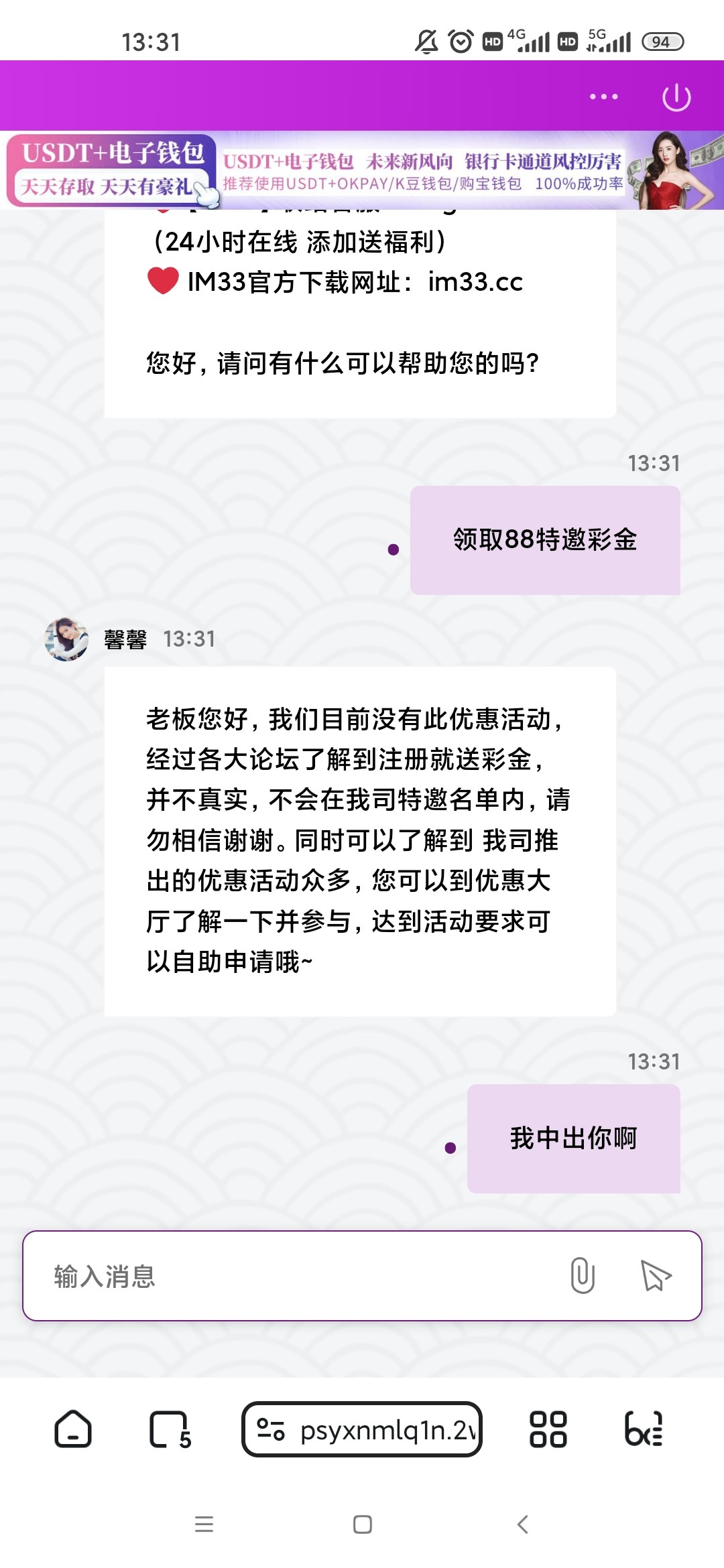724x1568 pixels.
Task: Open recent apps from the system navigation bar
Action: (204, 1524)
